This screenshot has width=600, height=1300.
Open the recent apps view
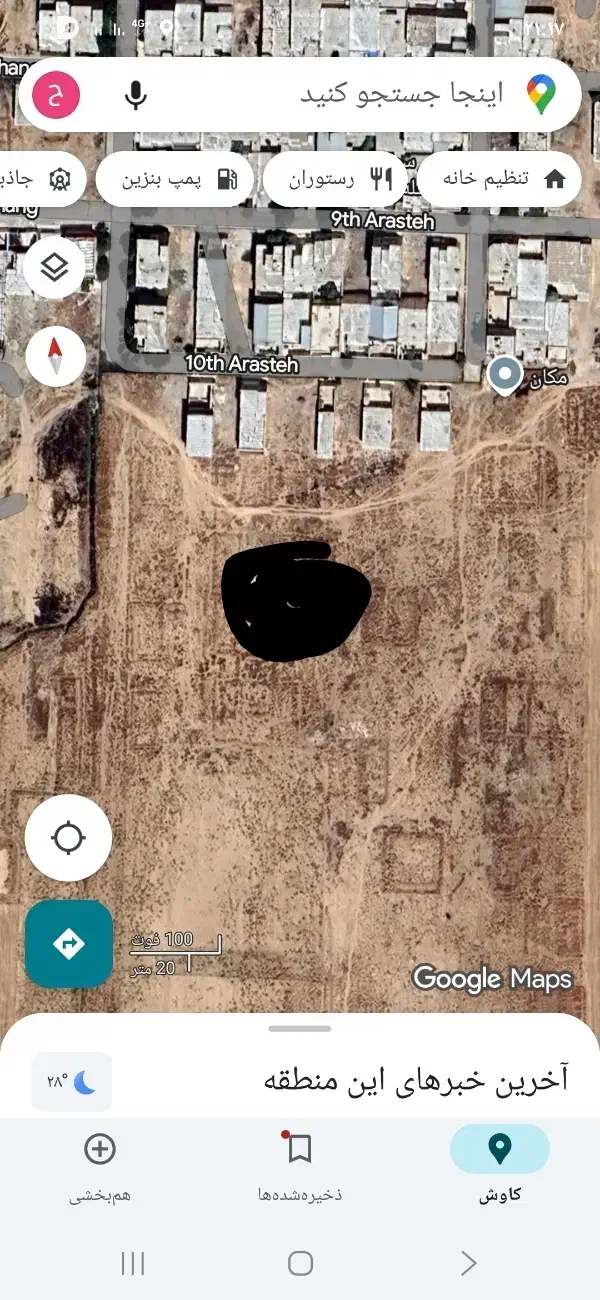click(x=133, y=1263)
